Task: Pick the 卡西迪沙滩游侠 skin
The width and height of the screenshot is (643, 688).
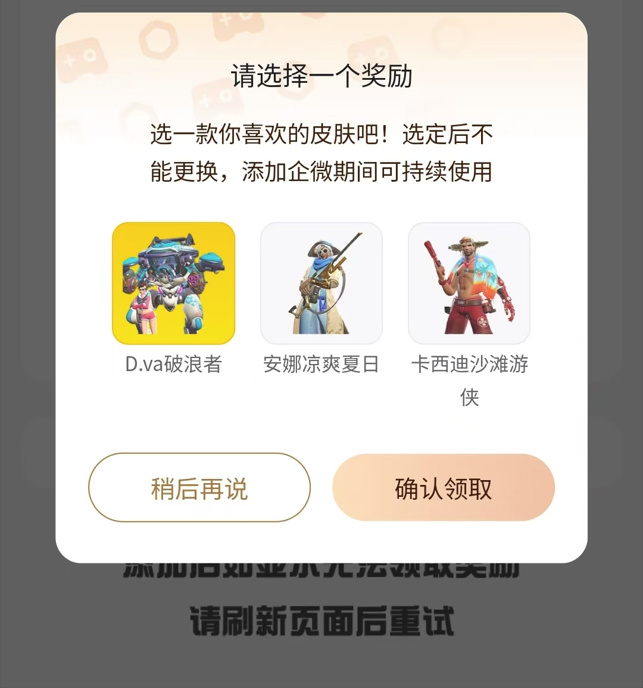Action: [x=469, y=284]
